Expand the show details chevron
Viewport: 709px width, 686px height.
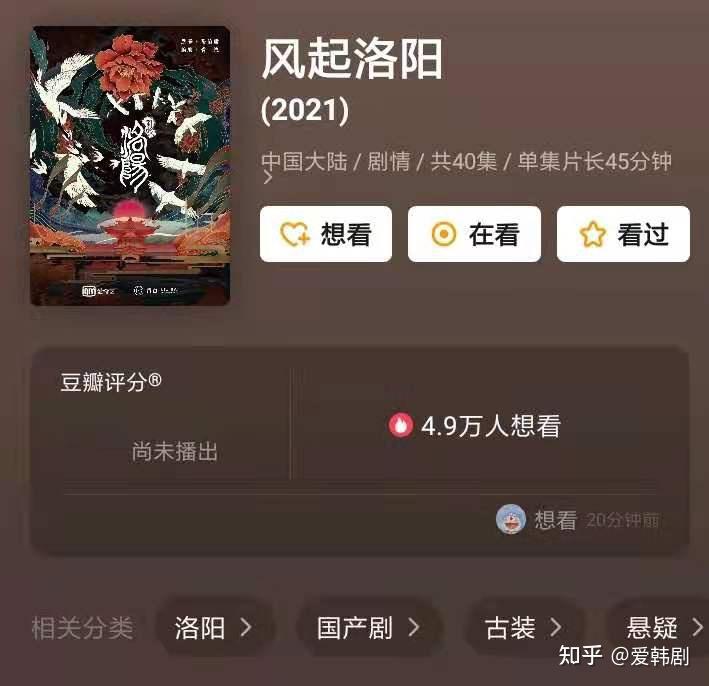coord(267,179)
